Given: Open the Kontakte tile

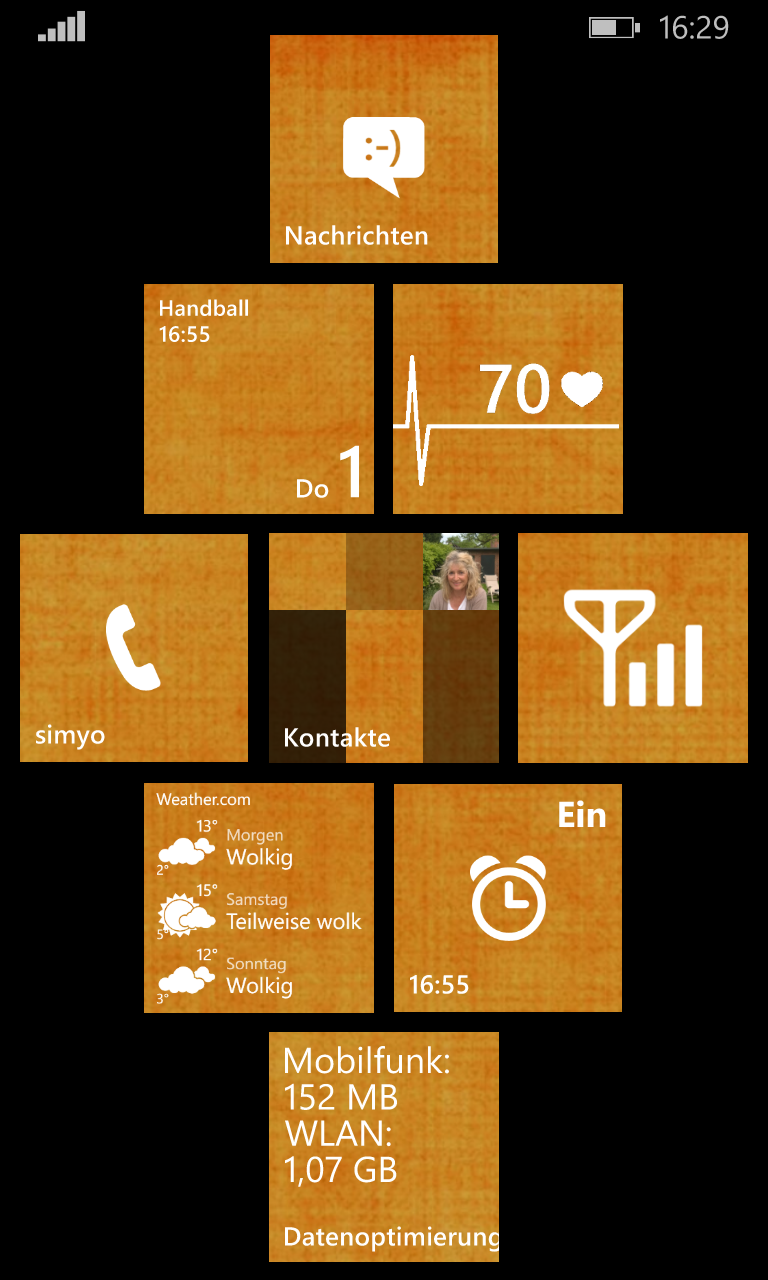Looking at the screenshot, I should pyautogui.click(x=384, y=648).
